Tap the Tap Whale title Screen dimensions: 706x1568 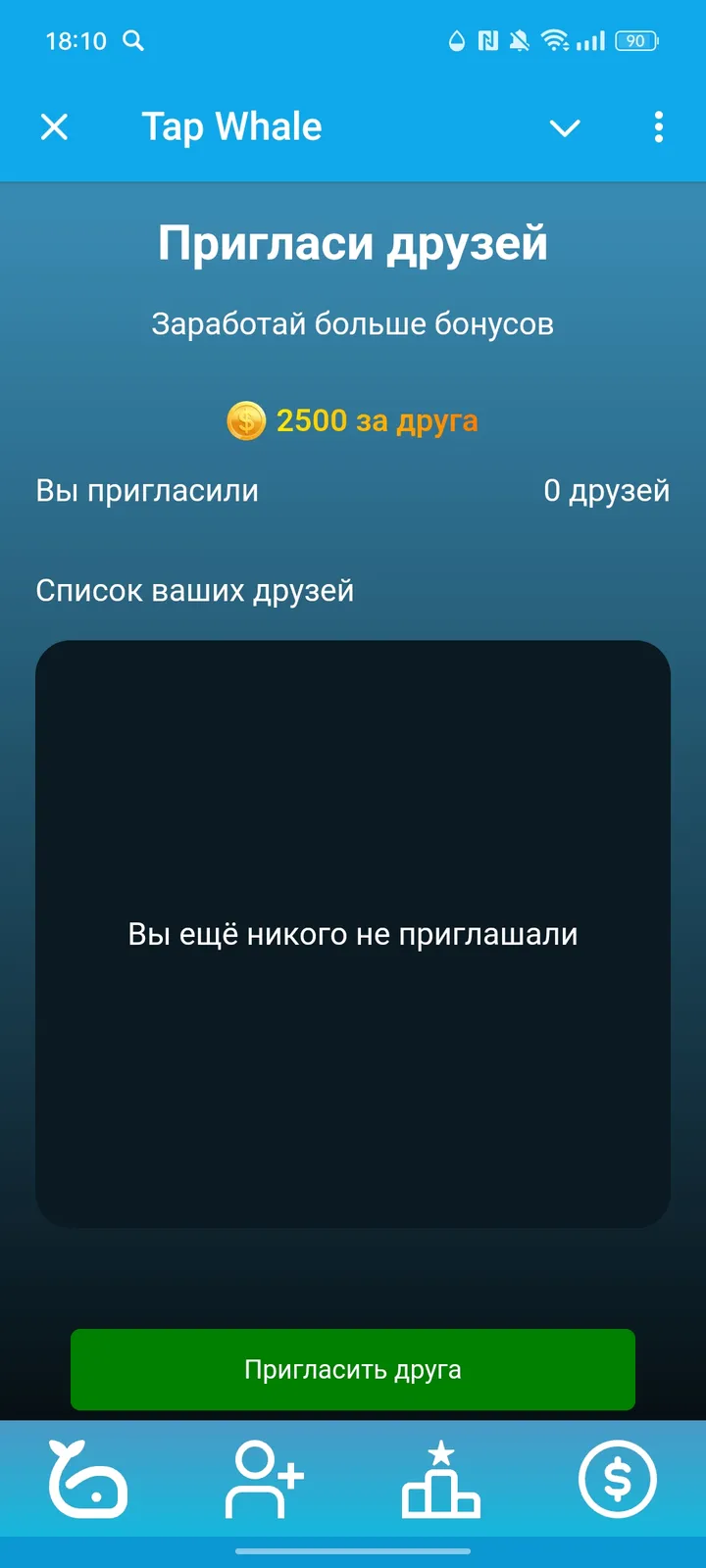(232, 126)
